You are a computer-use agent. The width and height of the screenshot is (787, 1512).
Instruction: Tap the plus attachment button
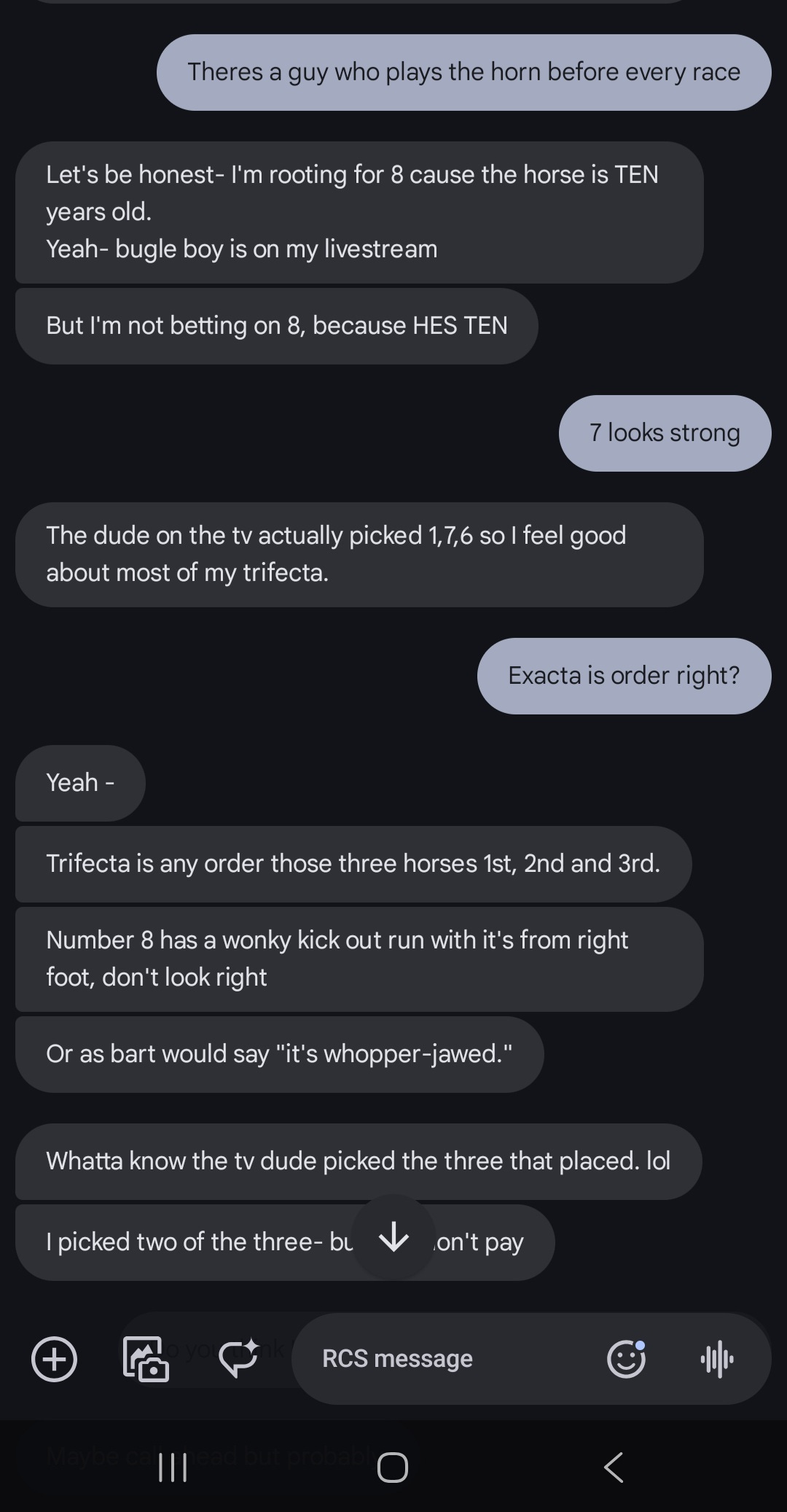tap(54, 1359)
